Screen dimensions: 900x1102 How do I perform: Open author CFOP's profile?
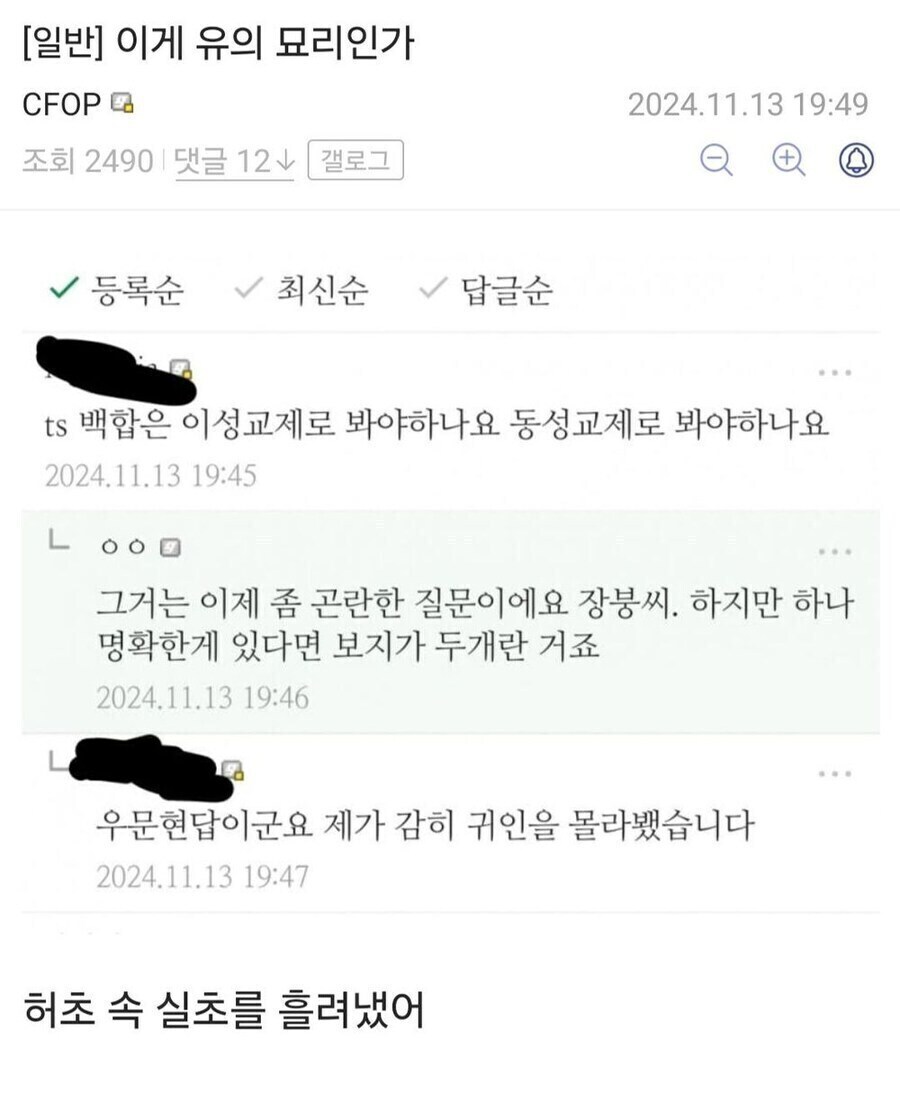click(62, 104)
